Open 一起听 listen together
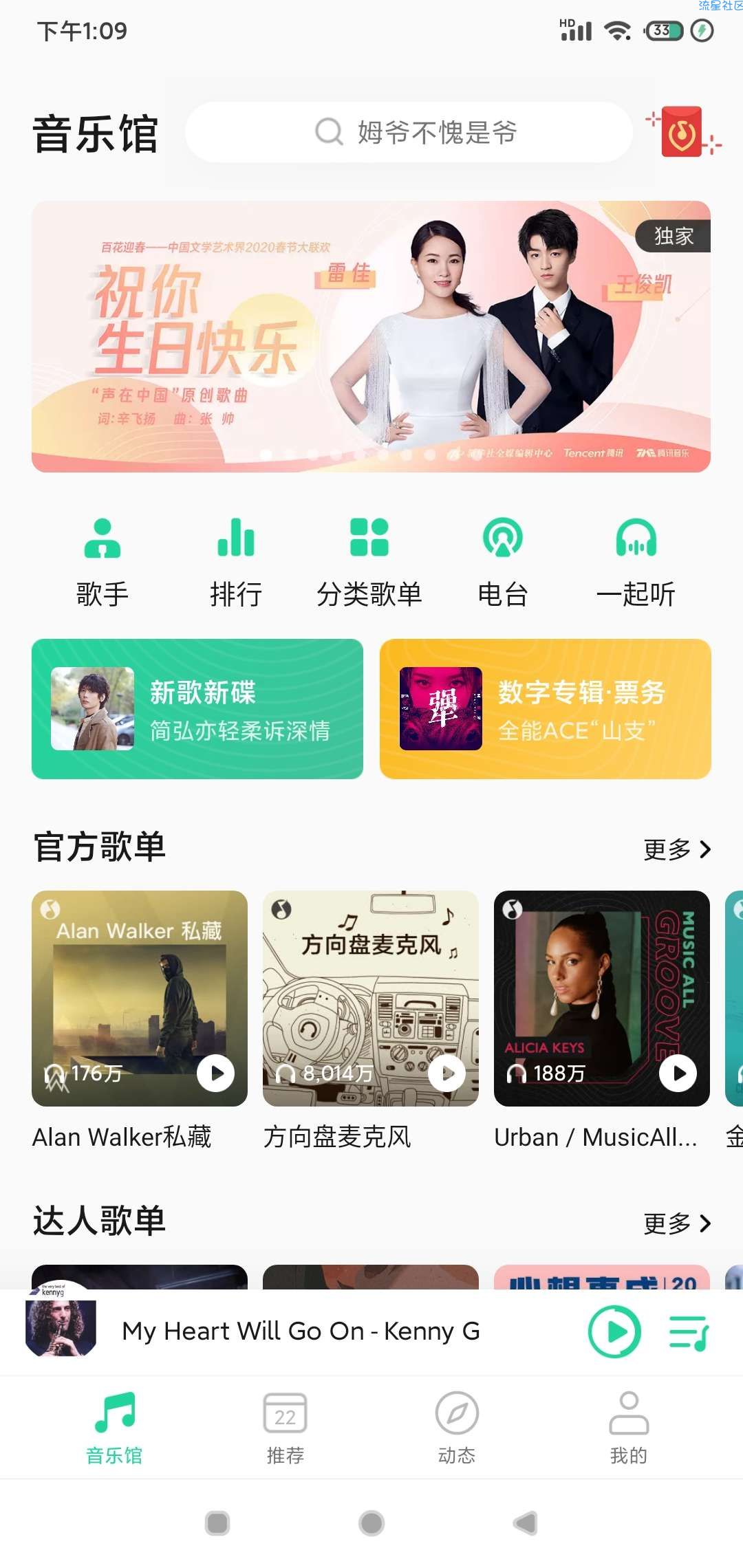 (x=636, y=562)
